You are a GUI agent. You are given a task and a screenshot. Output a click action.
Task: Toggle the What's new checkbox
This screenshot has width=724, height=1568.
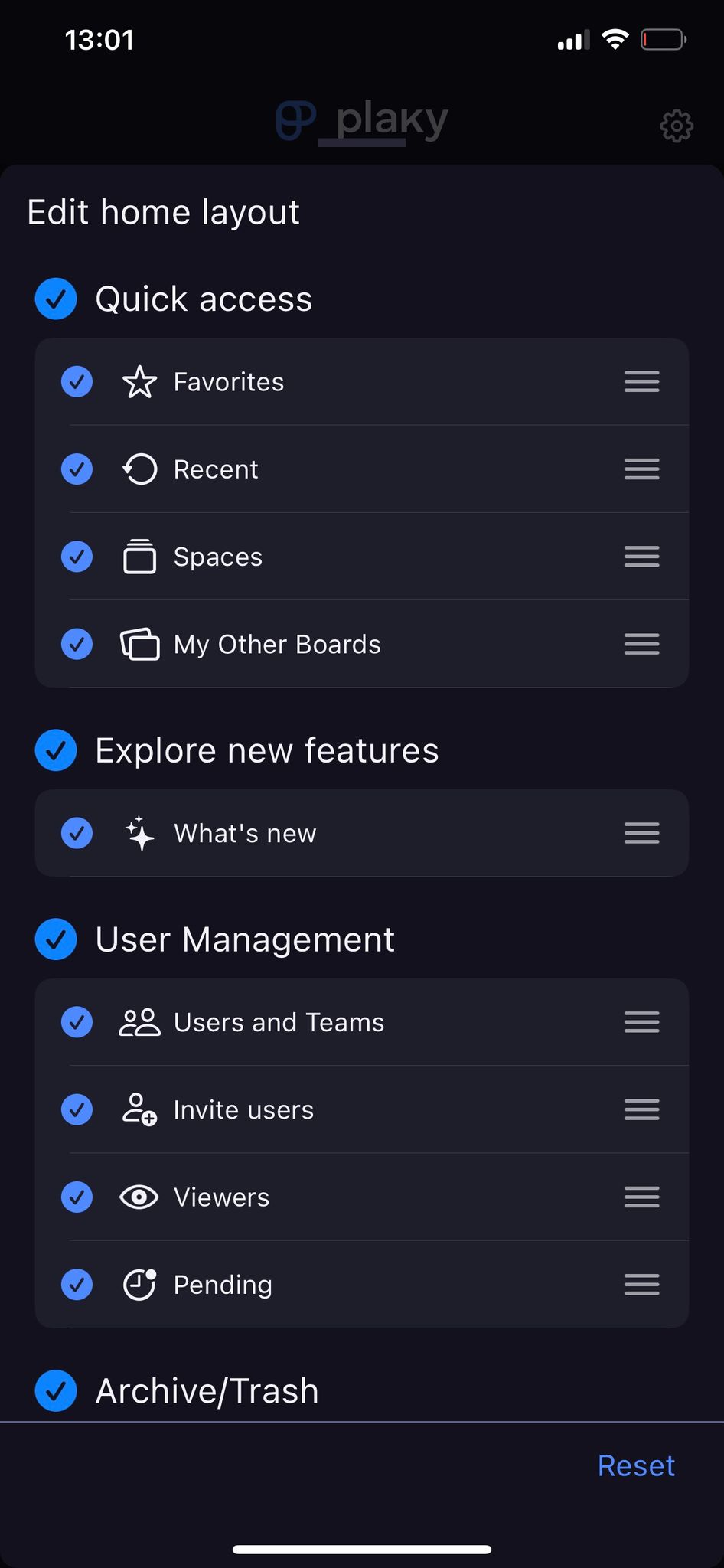pos(77,833)
